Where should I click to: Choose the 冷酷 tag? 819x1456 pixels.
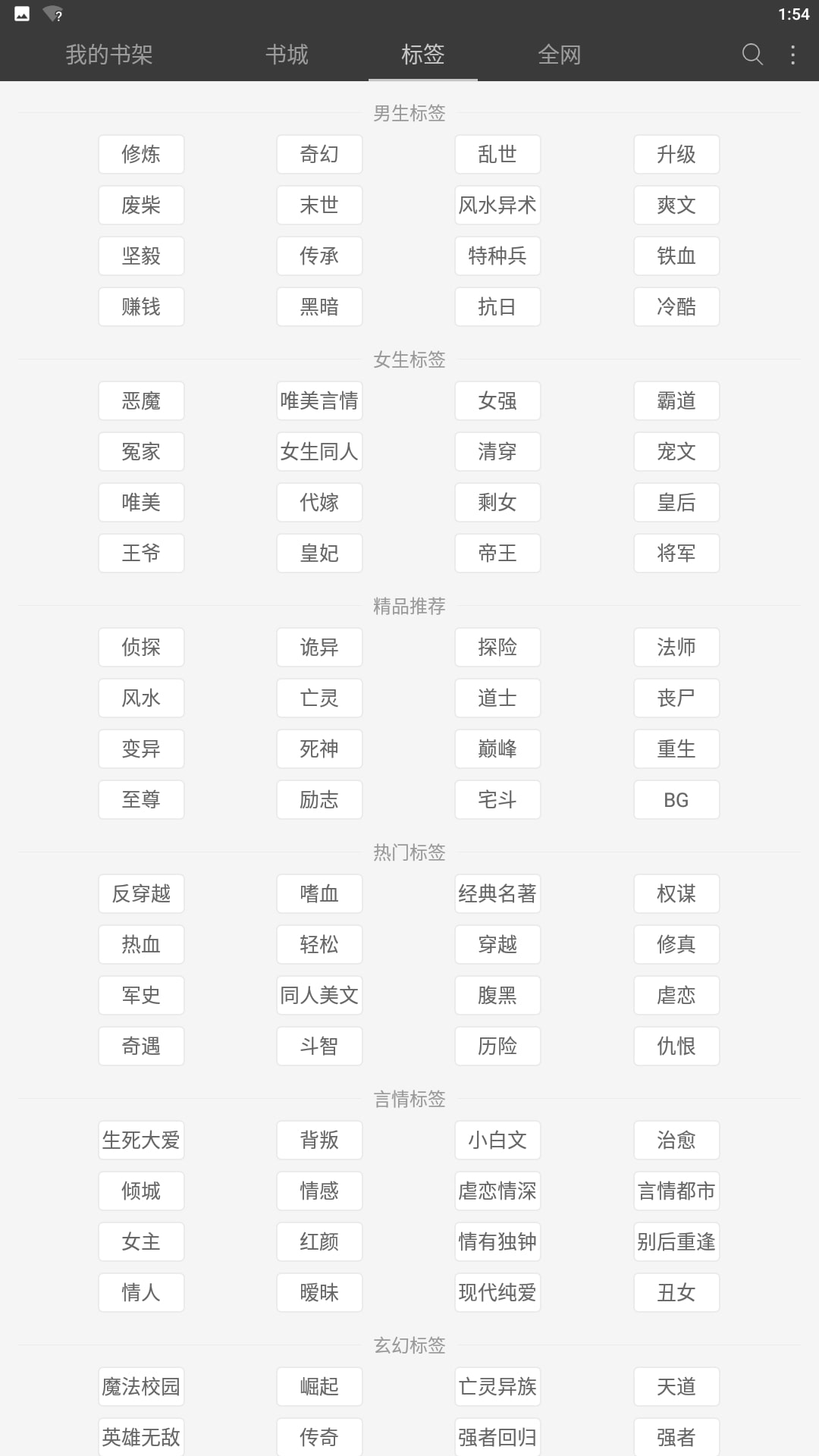pos(676,307)
